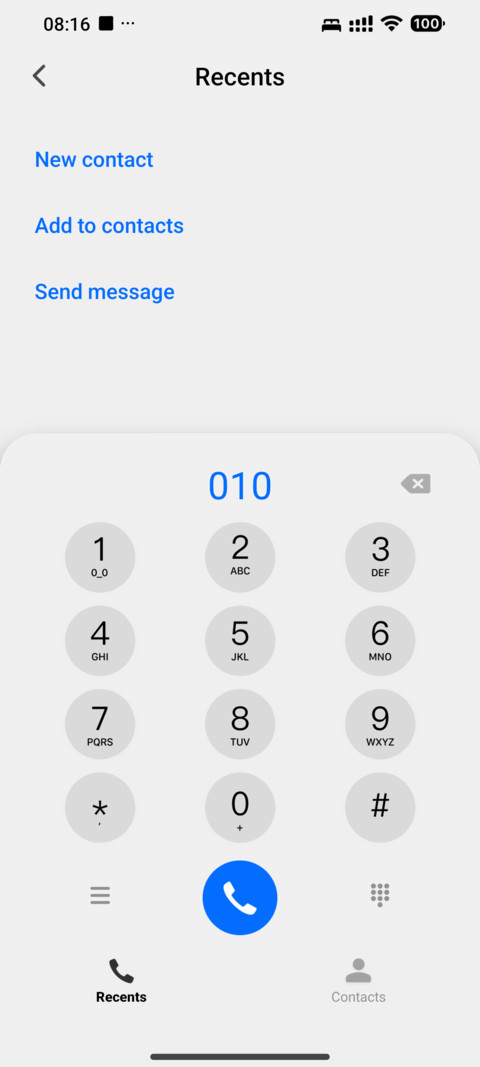Image resolution: width=480 pixels, height=1067 pixels.
Task: Enter digit 5 JKL
Action: click(240, 641)
